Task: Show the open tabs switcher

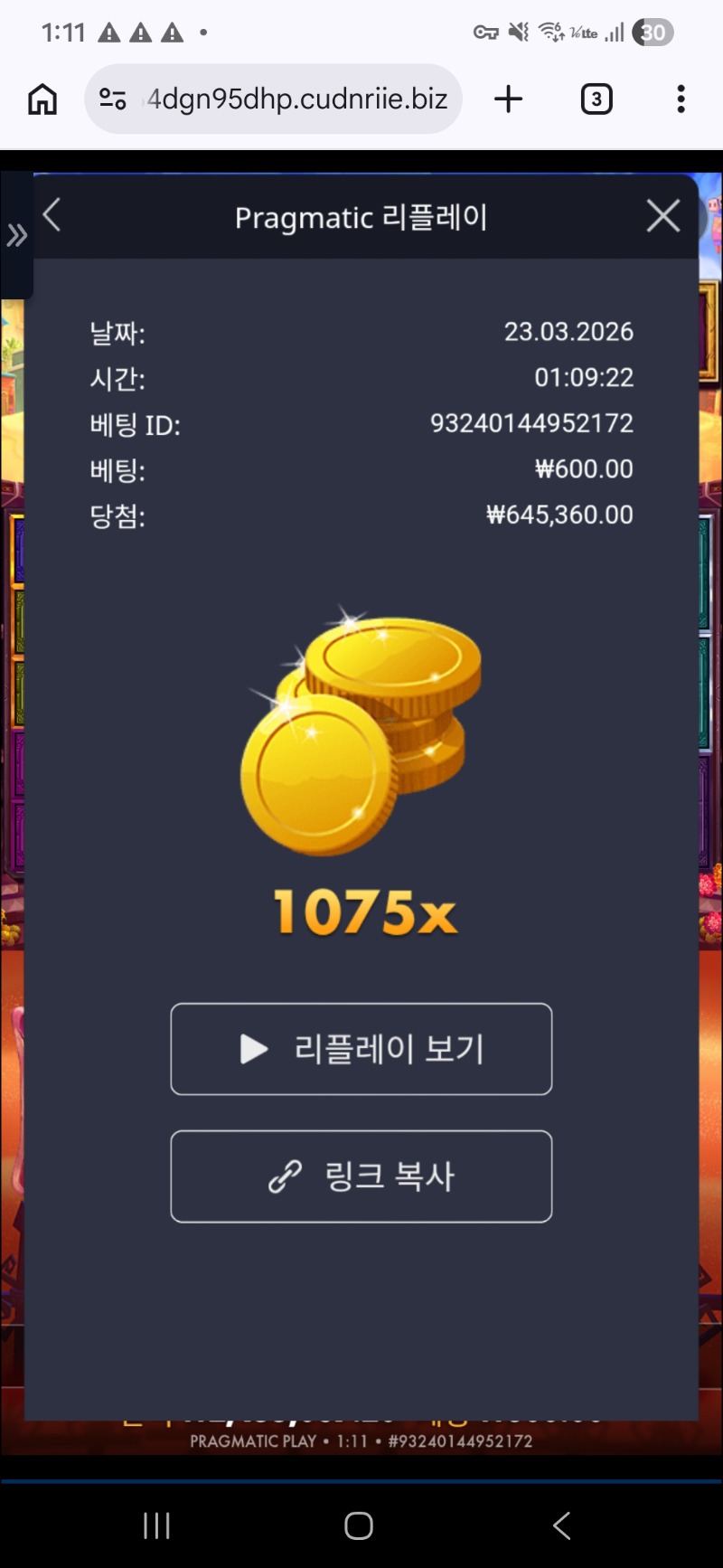Action: point(596,99)
